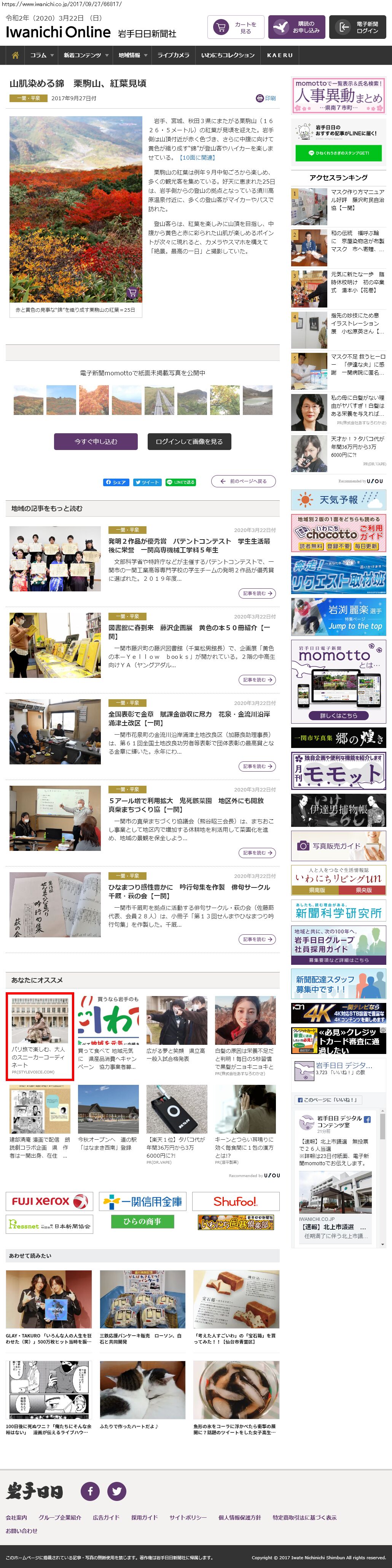Print the article with 印刷

(x=266, y=98)
